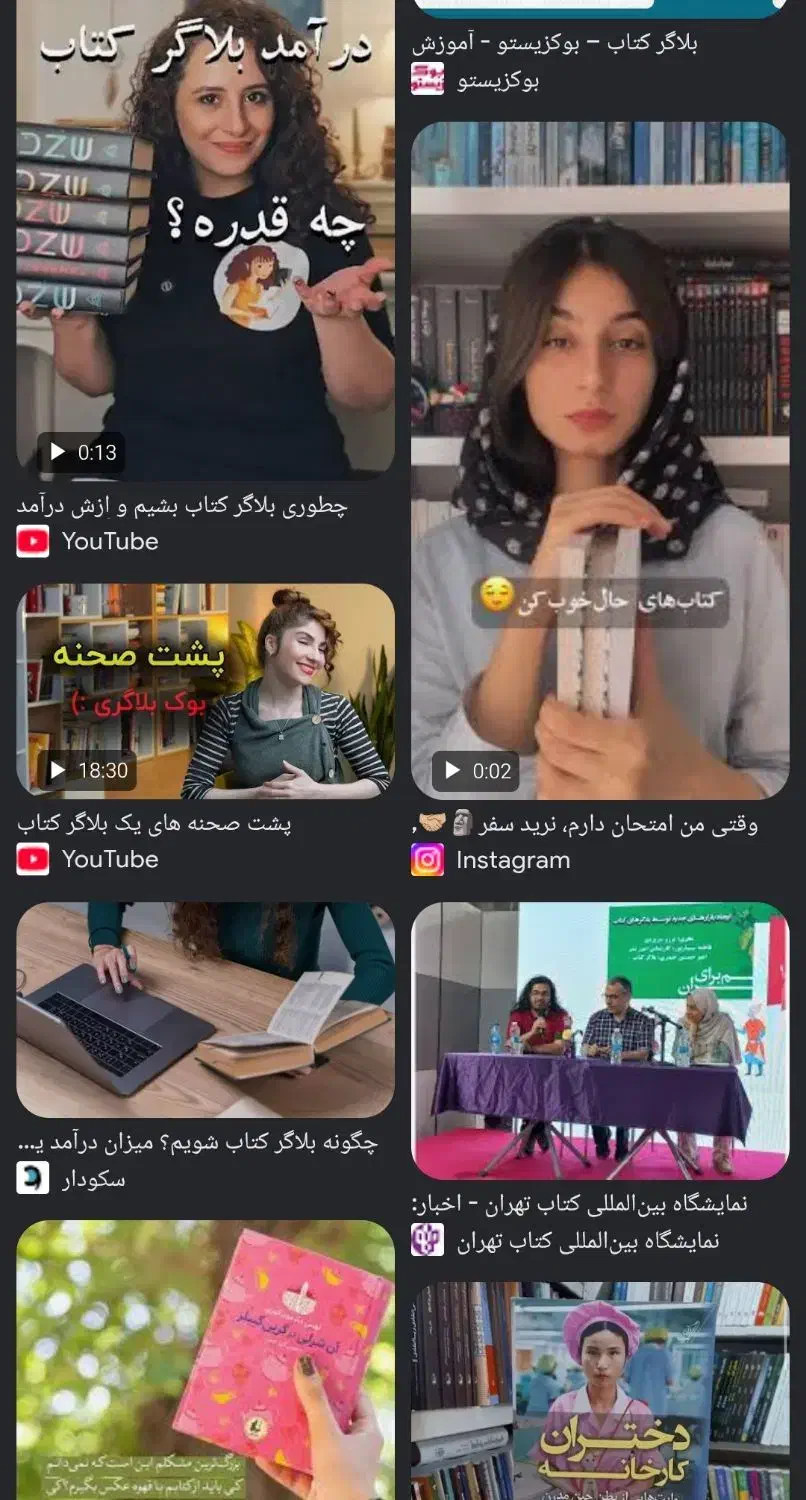Image resolution: width=806 pixels, height=1500 pixels.
Task: Open the pink book cover held in hand
Action: (x=205, y=1360)
